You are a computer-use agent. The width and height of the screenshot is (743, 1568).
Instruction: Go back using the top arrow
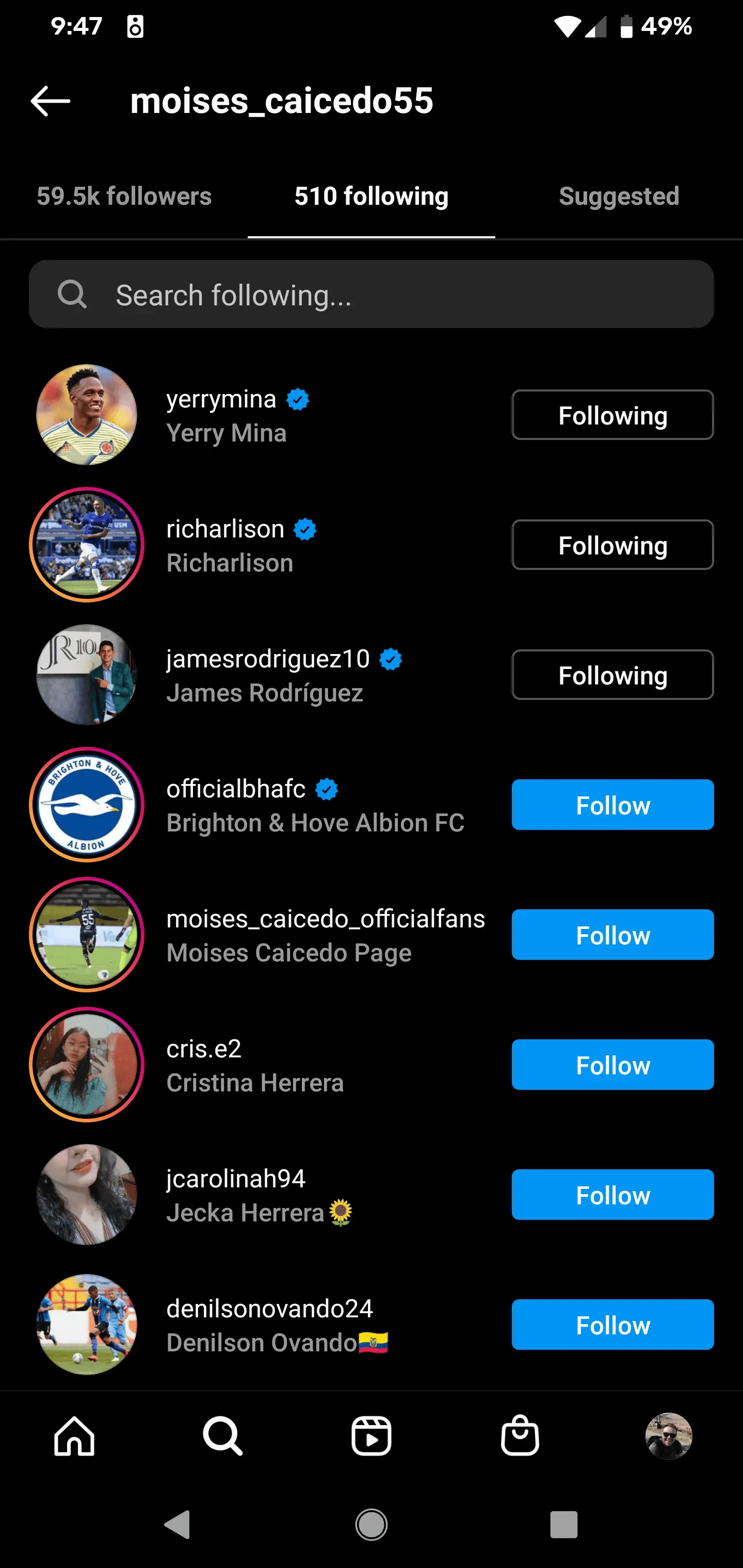tap(51, 101)
